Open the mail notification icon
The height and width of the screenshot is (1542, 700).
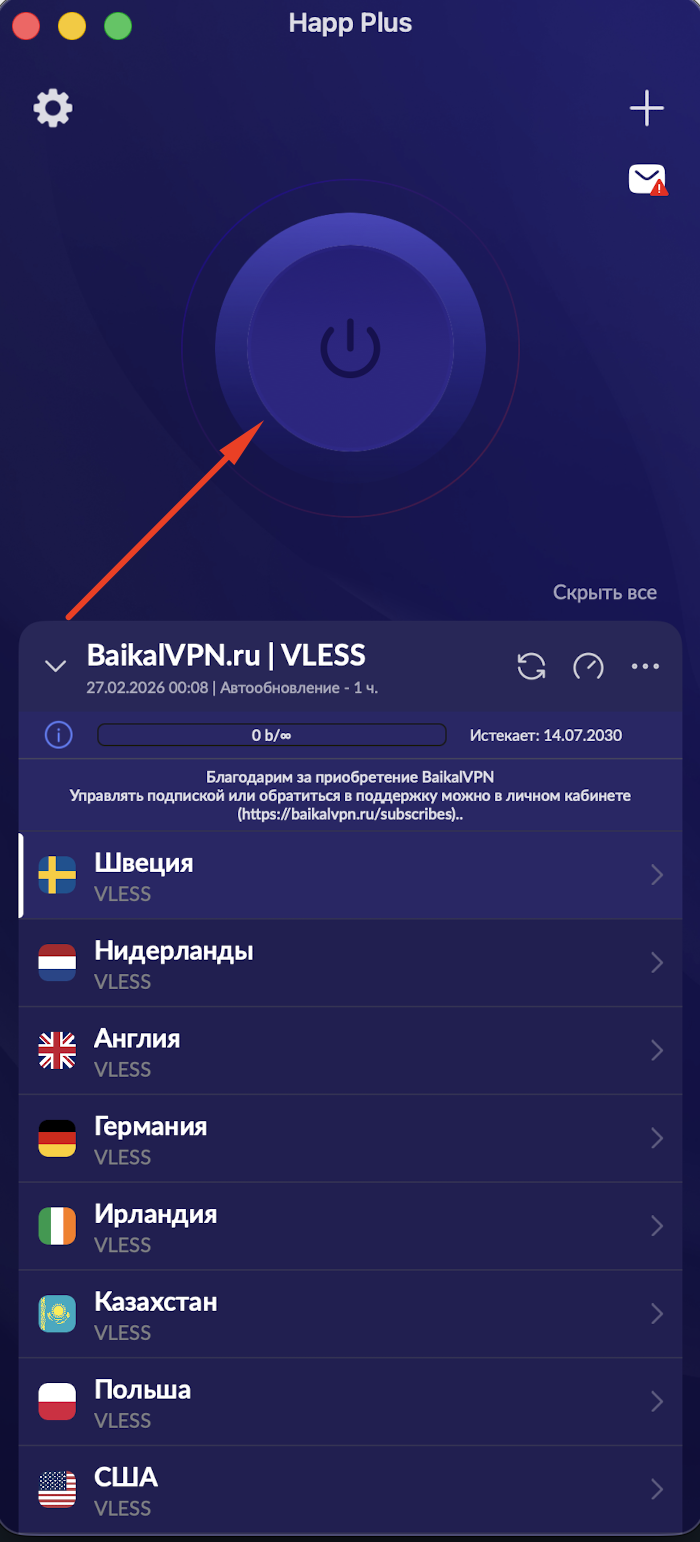point(646,179)
